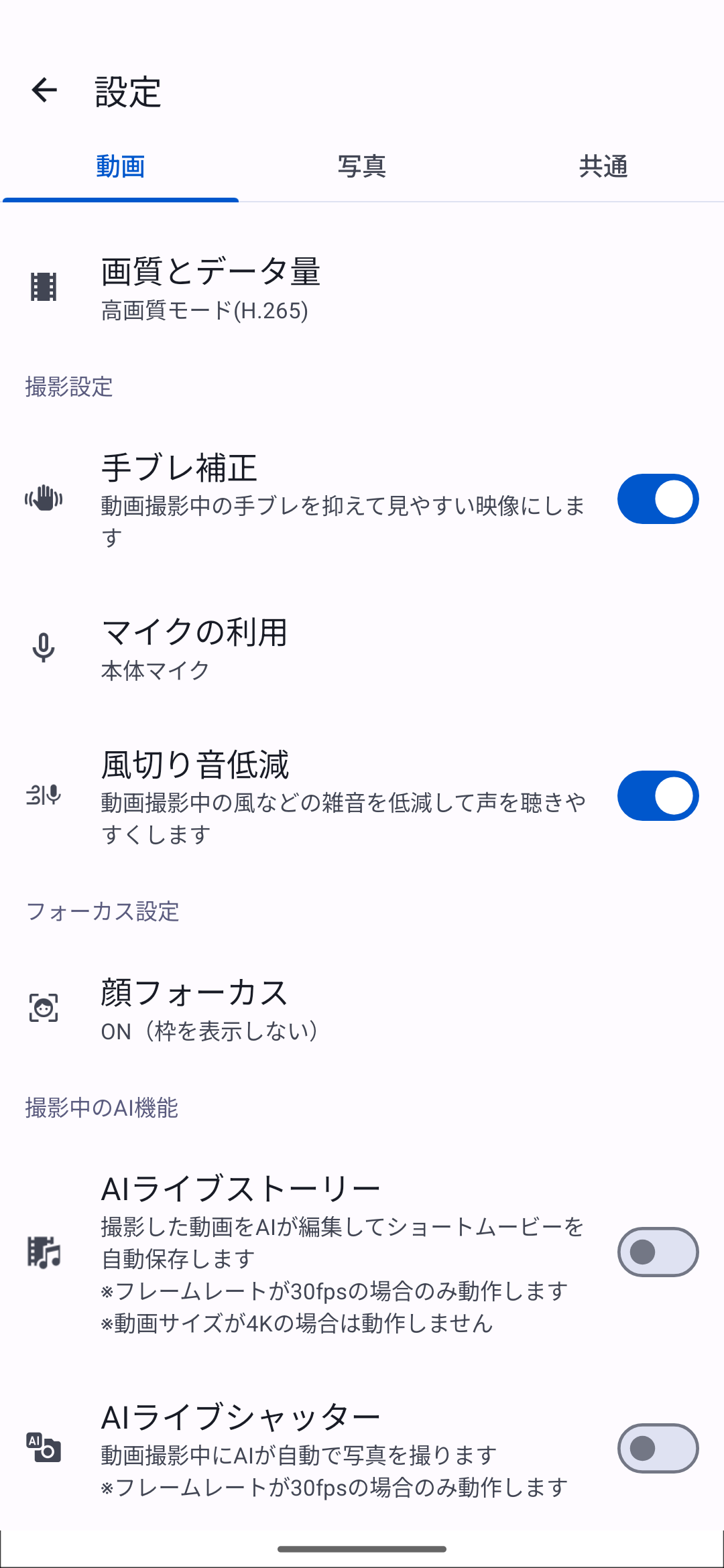
Task: Switch to the 共通 tab
Action: click(x=603, y=166)
